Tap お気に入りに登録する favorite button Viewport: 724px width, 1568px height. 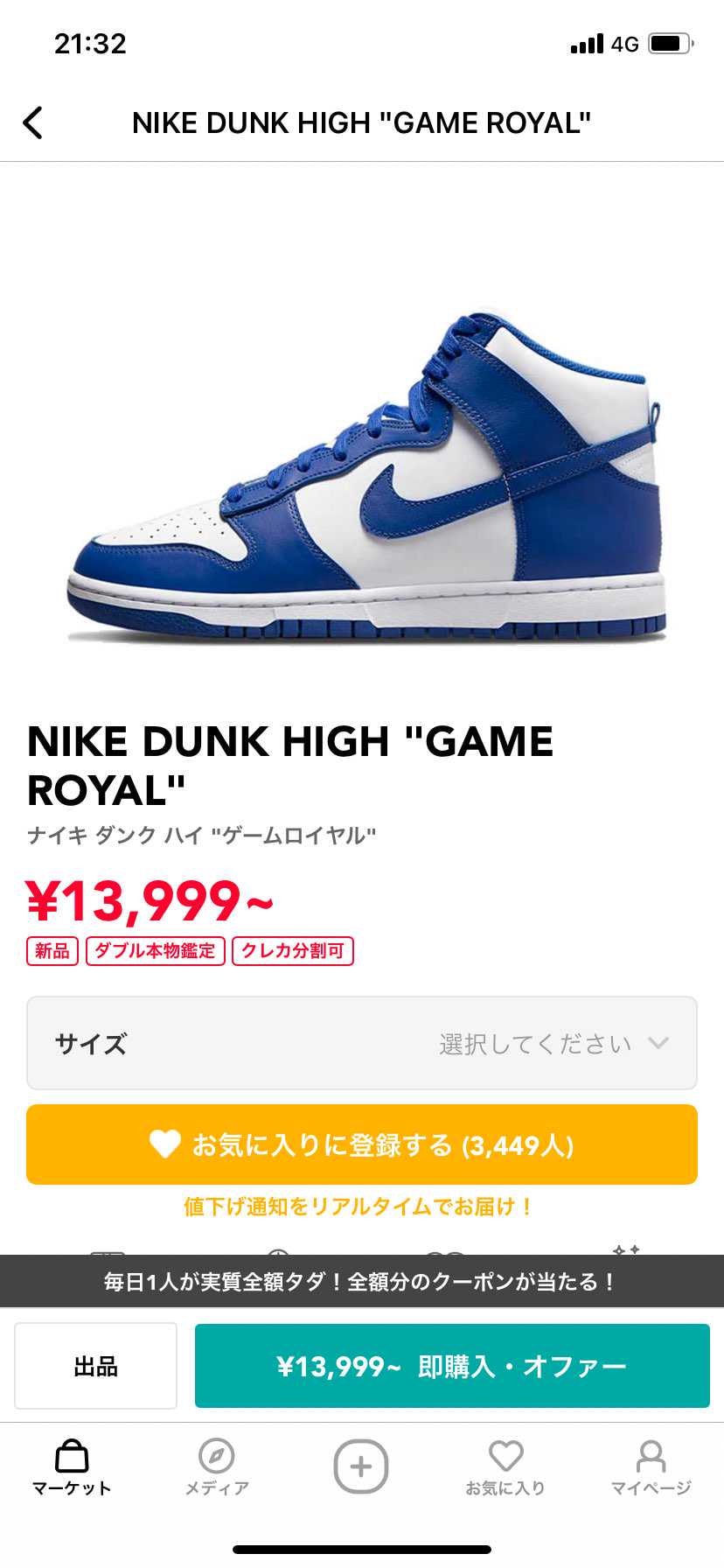[x=361, y=1144]
